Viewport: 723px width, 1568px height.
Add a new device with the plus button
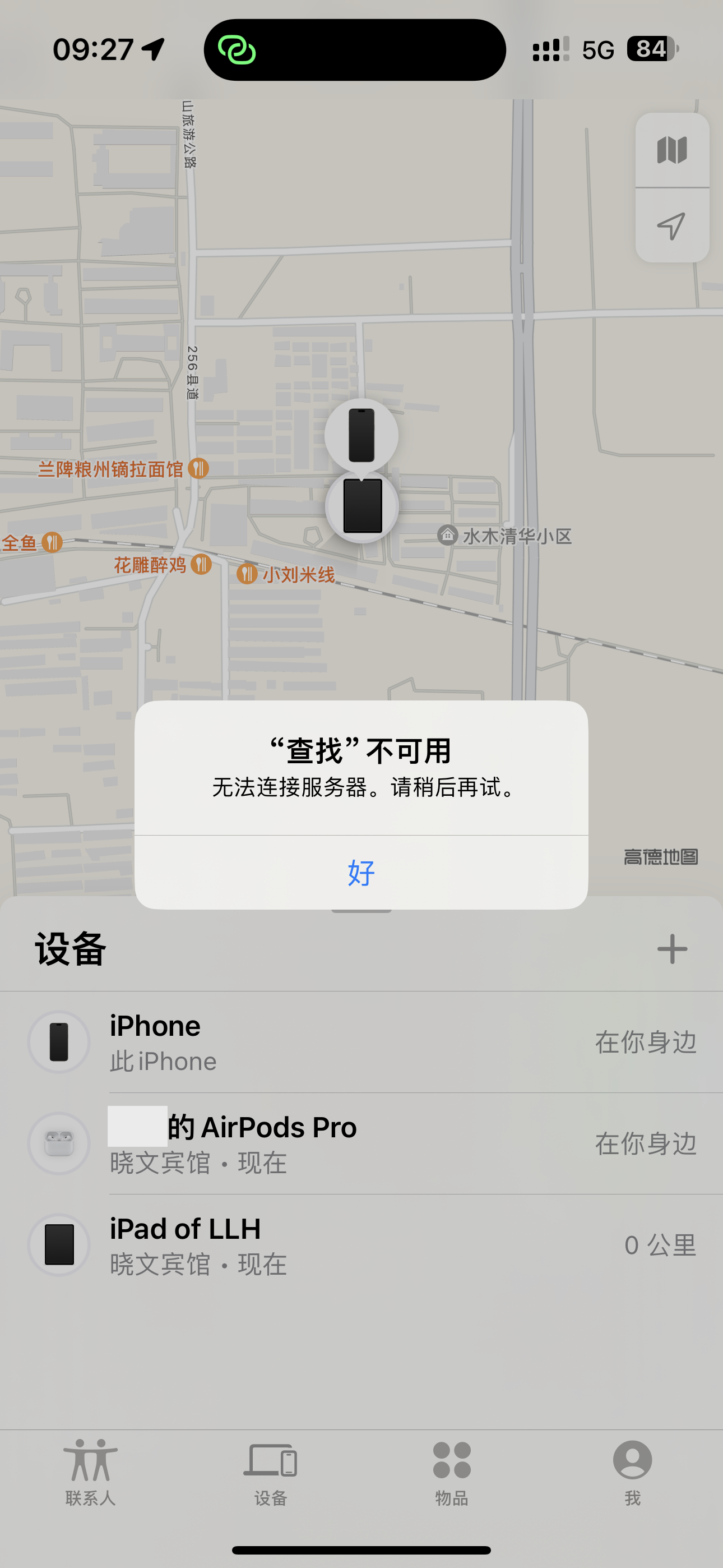coord(672,948)
